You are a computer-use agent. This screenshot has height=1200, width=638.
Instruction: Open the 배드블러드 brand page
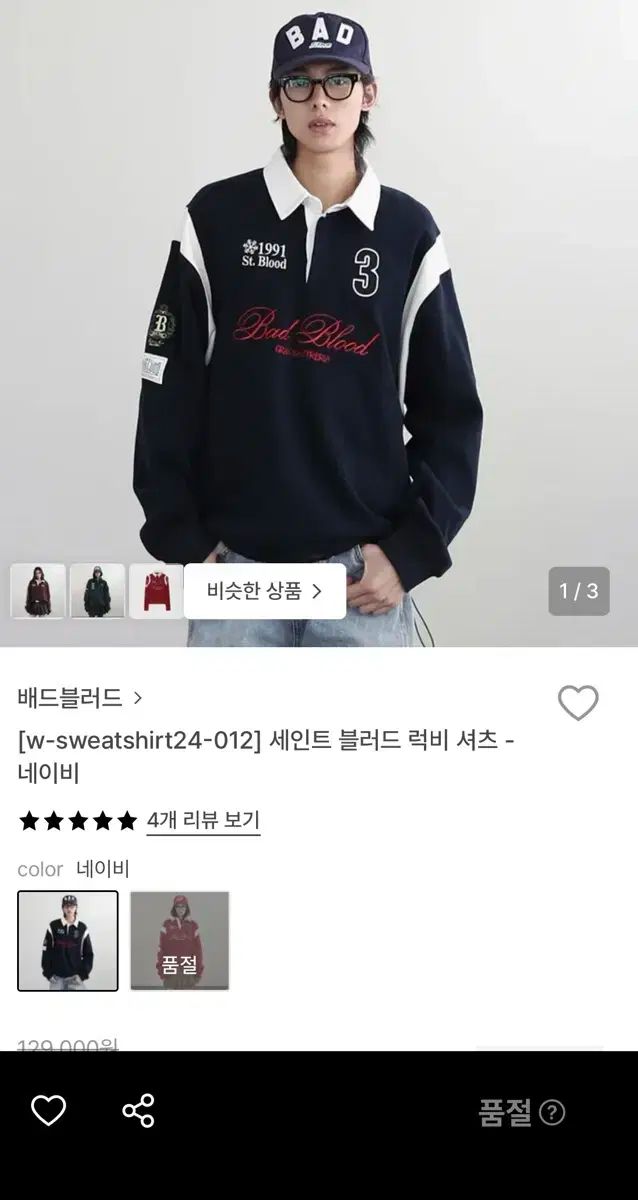(80, 697)
